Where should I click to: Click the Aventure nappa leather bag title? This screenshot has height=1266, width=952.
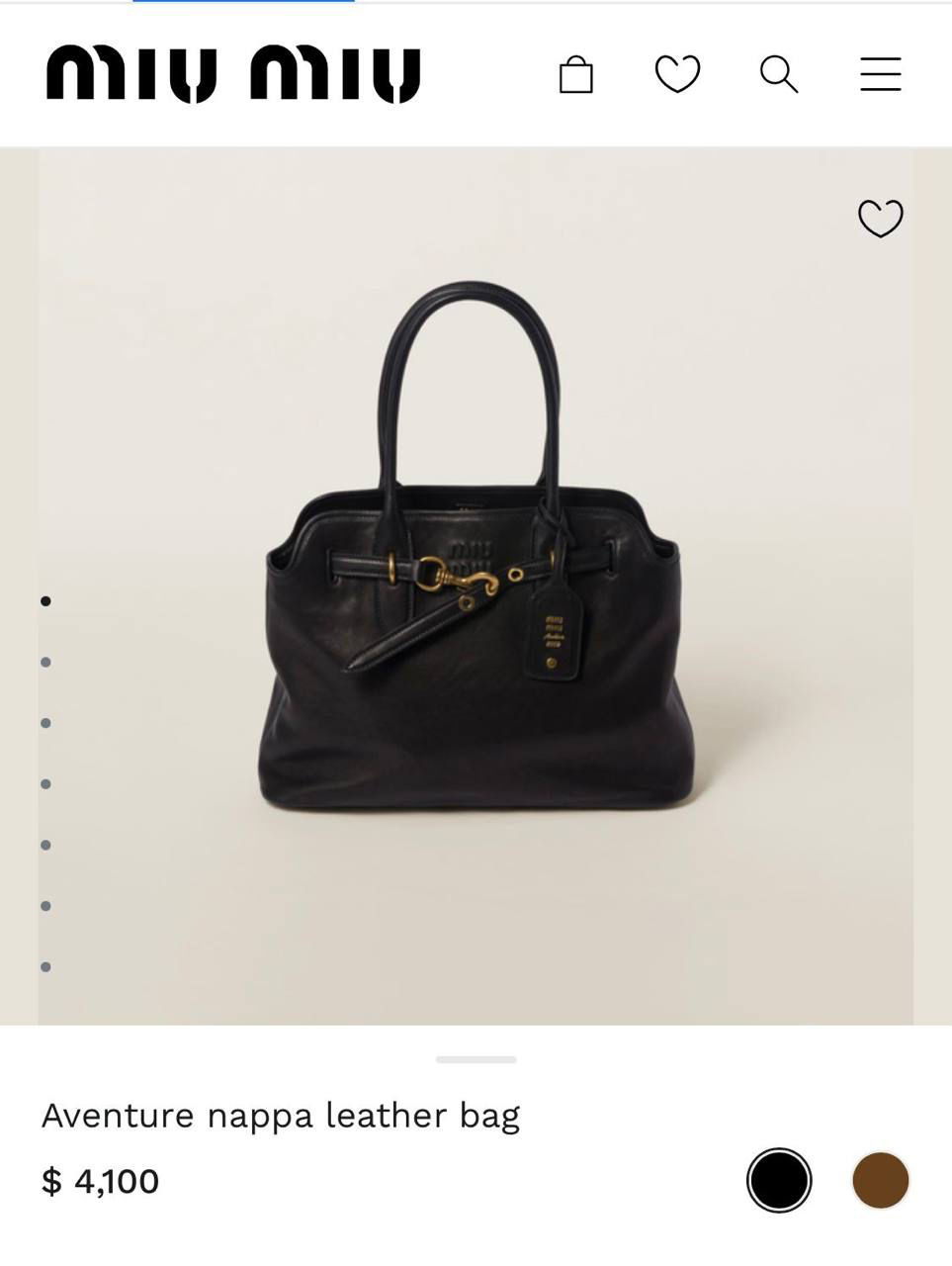[280, 1114]
